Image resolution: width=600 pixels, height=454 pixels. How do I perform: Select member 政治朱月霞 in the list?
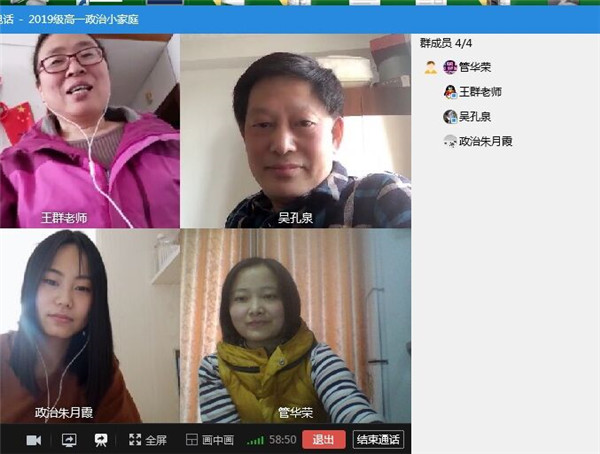pyautogui.click(x=484, y=142)
